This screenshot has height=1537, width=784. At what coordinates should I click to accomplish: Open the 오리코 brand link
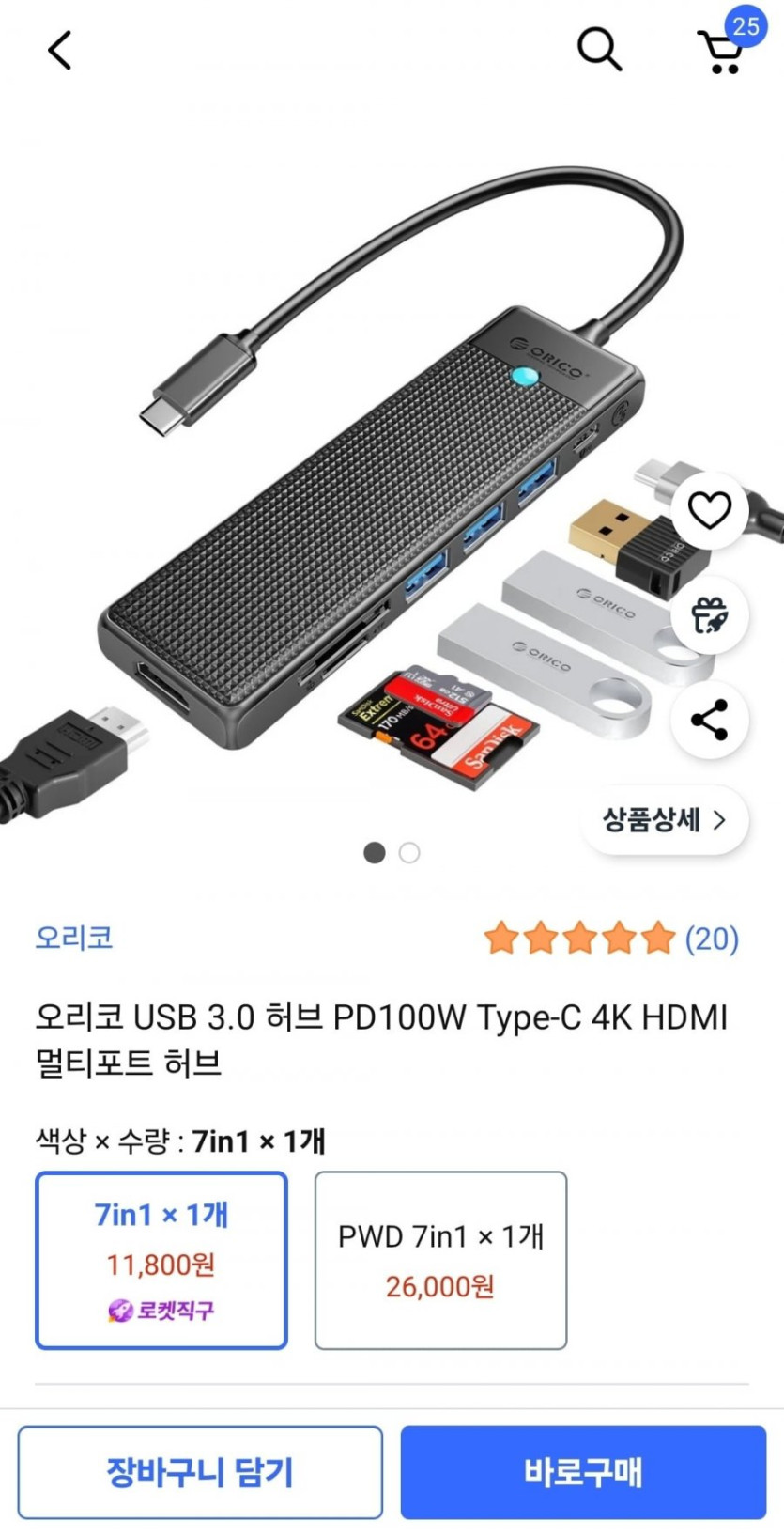click(74, 937)
